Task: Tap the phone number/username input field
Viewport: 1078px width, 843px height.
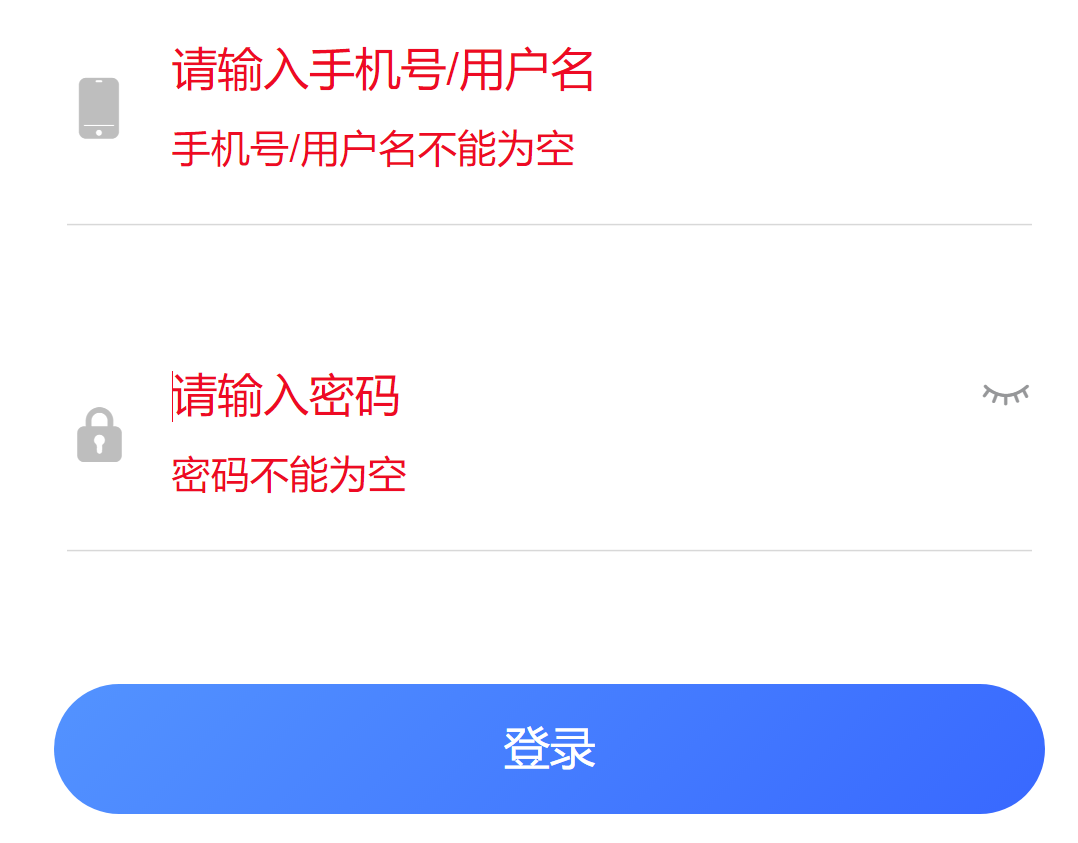Action: click(560, 72)
